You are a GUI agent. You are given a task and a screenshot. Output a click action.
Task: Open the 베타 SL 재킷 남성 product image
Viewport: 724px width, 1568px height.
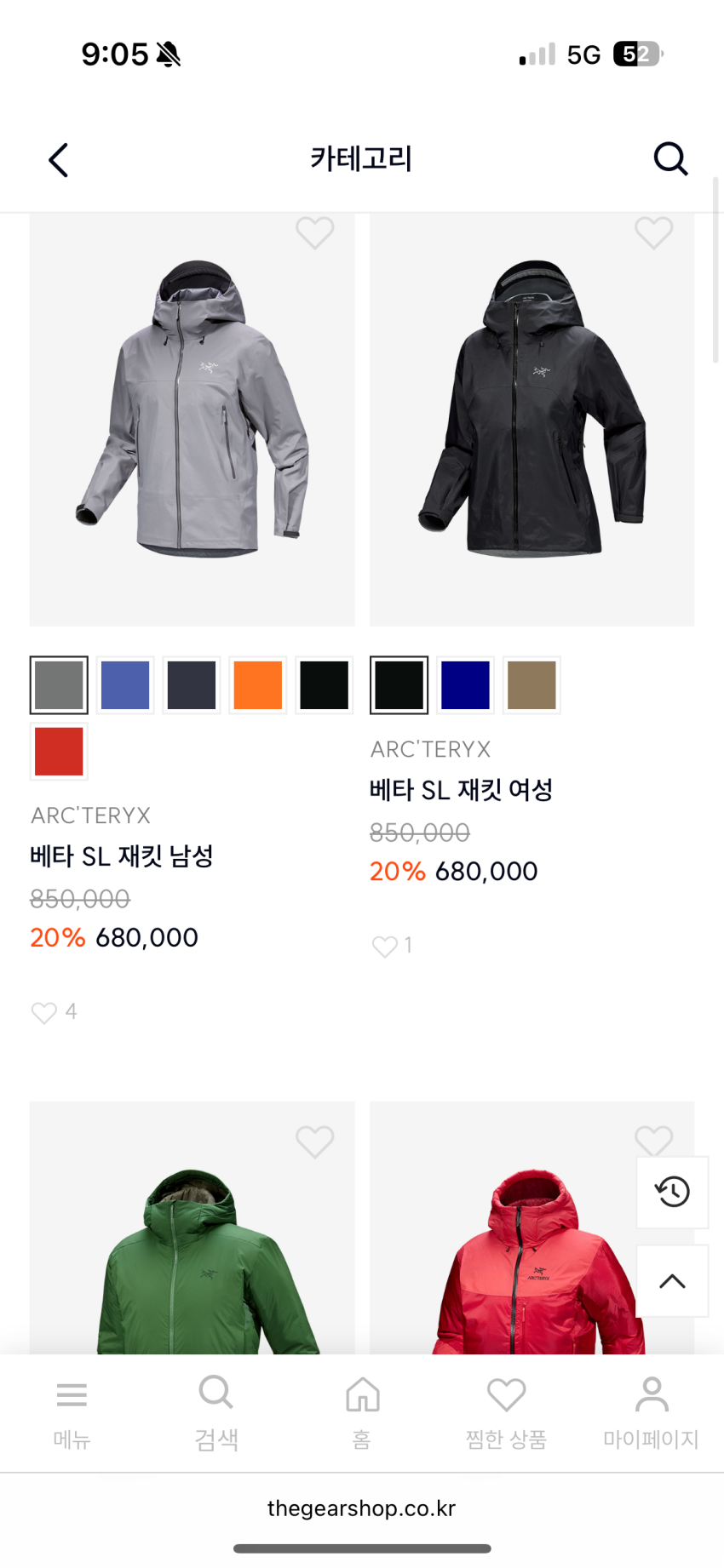(192, 417)
